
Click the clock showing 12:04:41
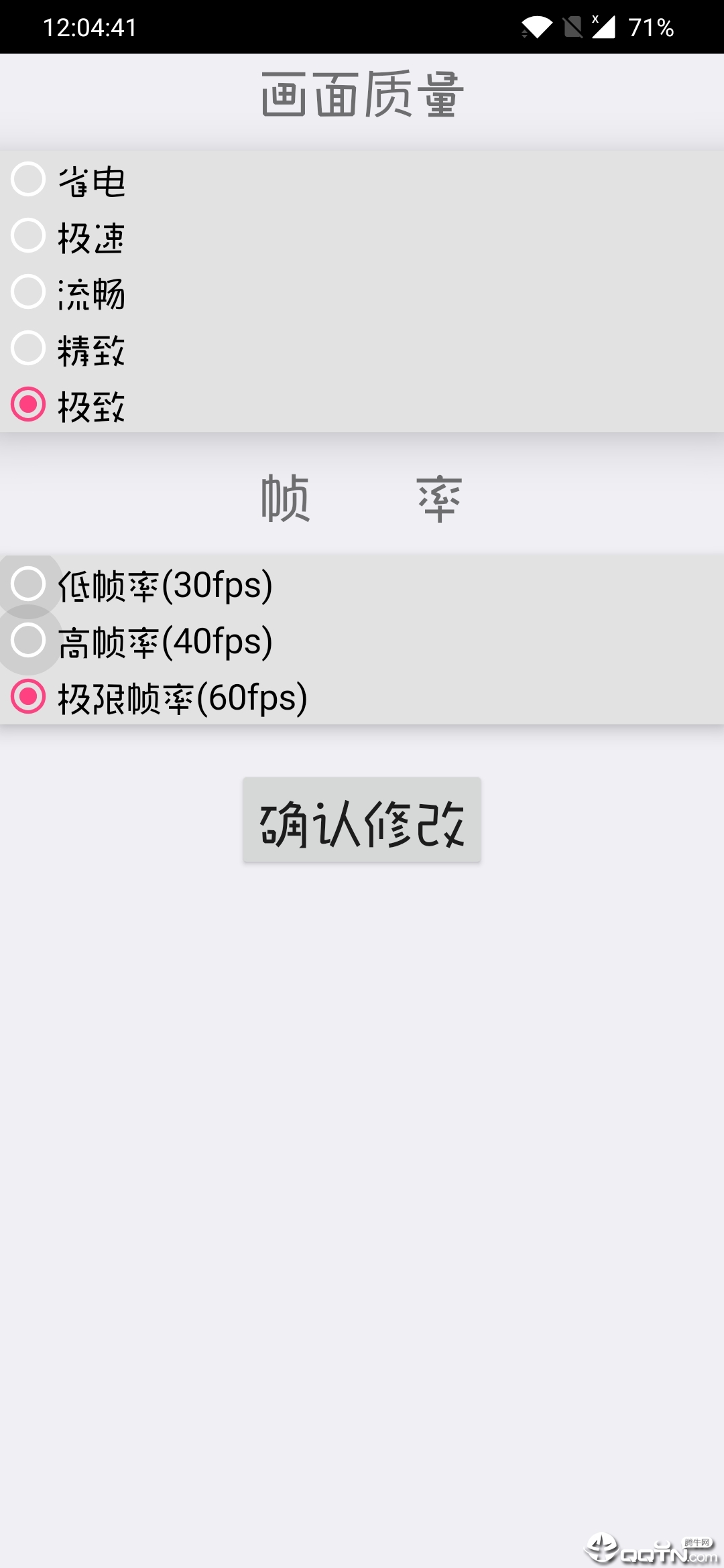point(89,27)
